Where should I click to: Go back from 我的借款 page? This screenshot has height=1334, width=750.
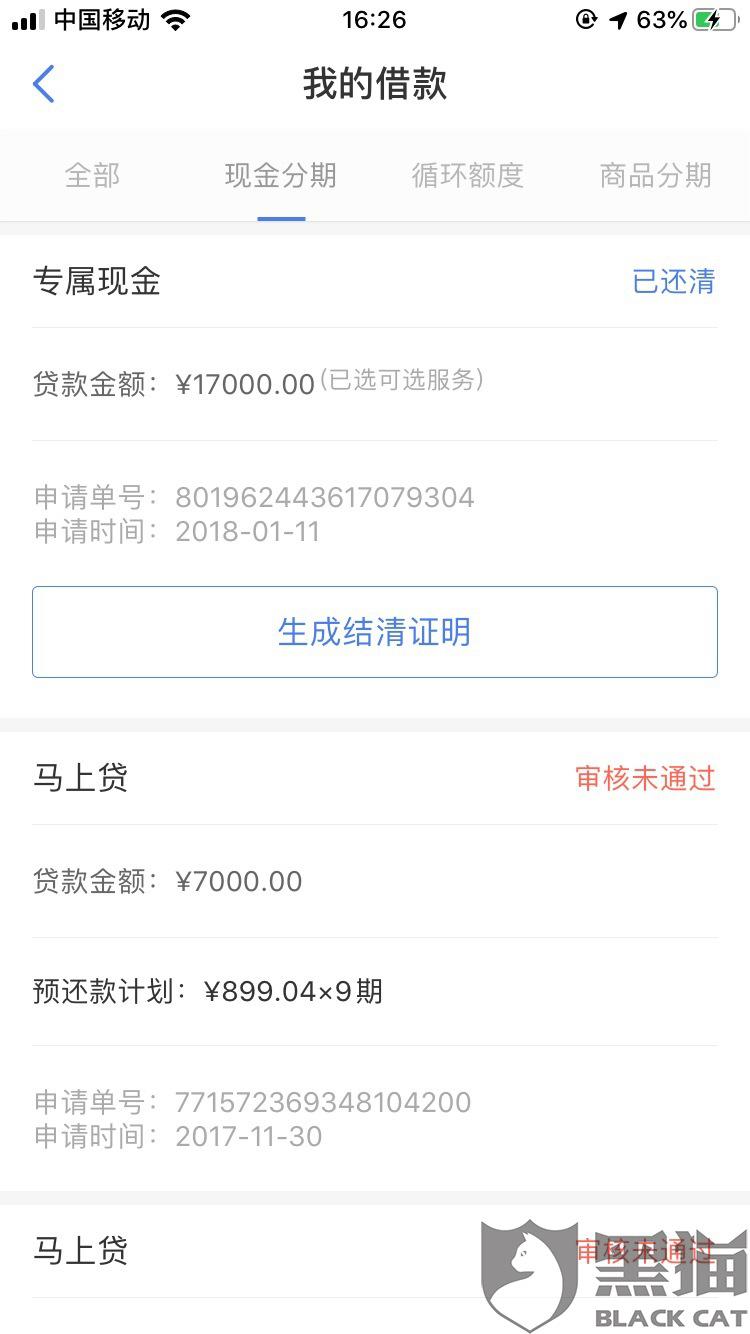[x=43, y=85]
